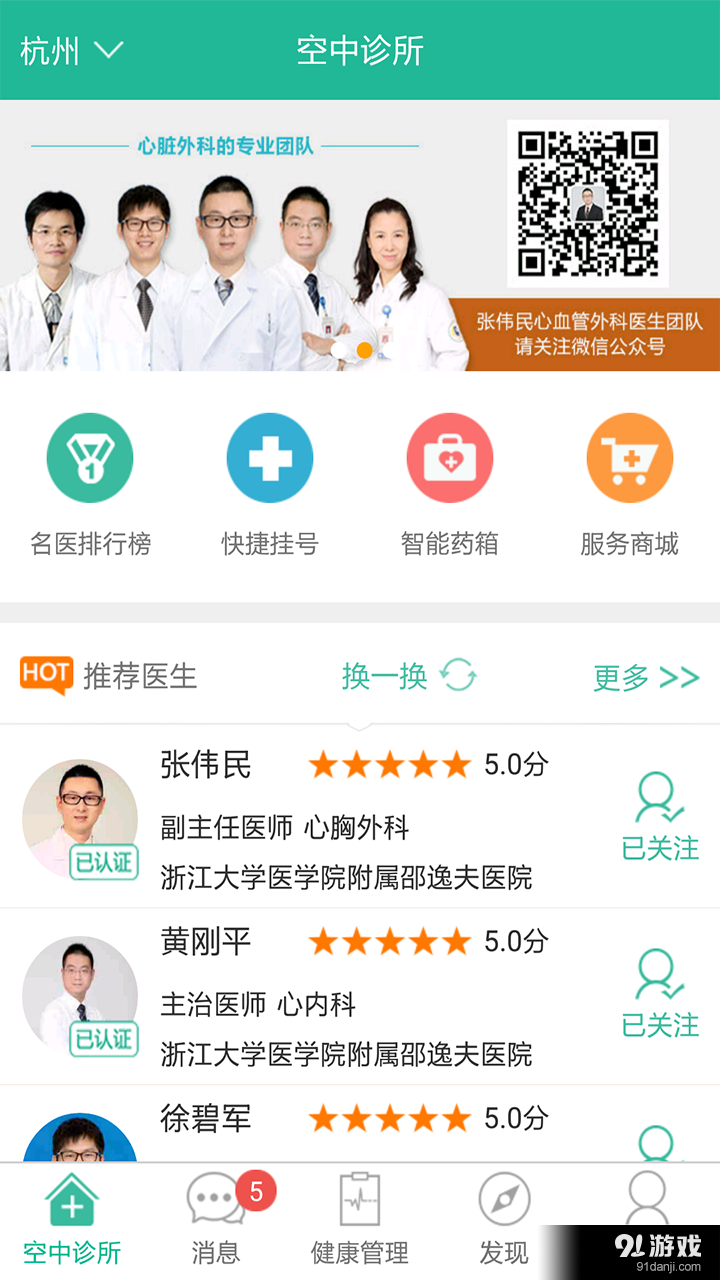Tap the HOT badge next to 推荐医生
Image resolution: width=720 pixels, height=1280 pixels.
pyautogui.click(x=46, y=675)
